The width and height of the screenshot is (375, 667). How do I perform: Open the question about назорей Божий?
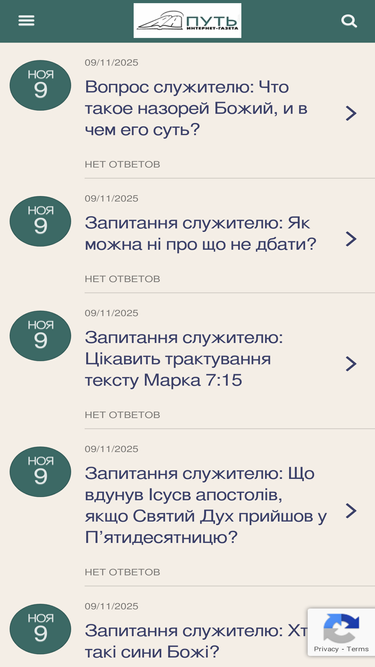point(196,108)
